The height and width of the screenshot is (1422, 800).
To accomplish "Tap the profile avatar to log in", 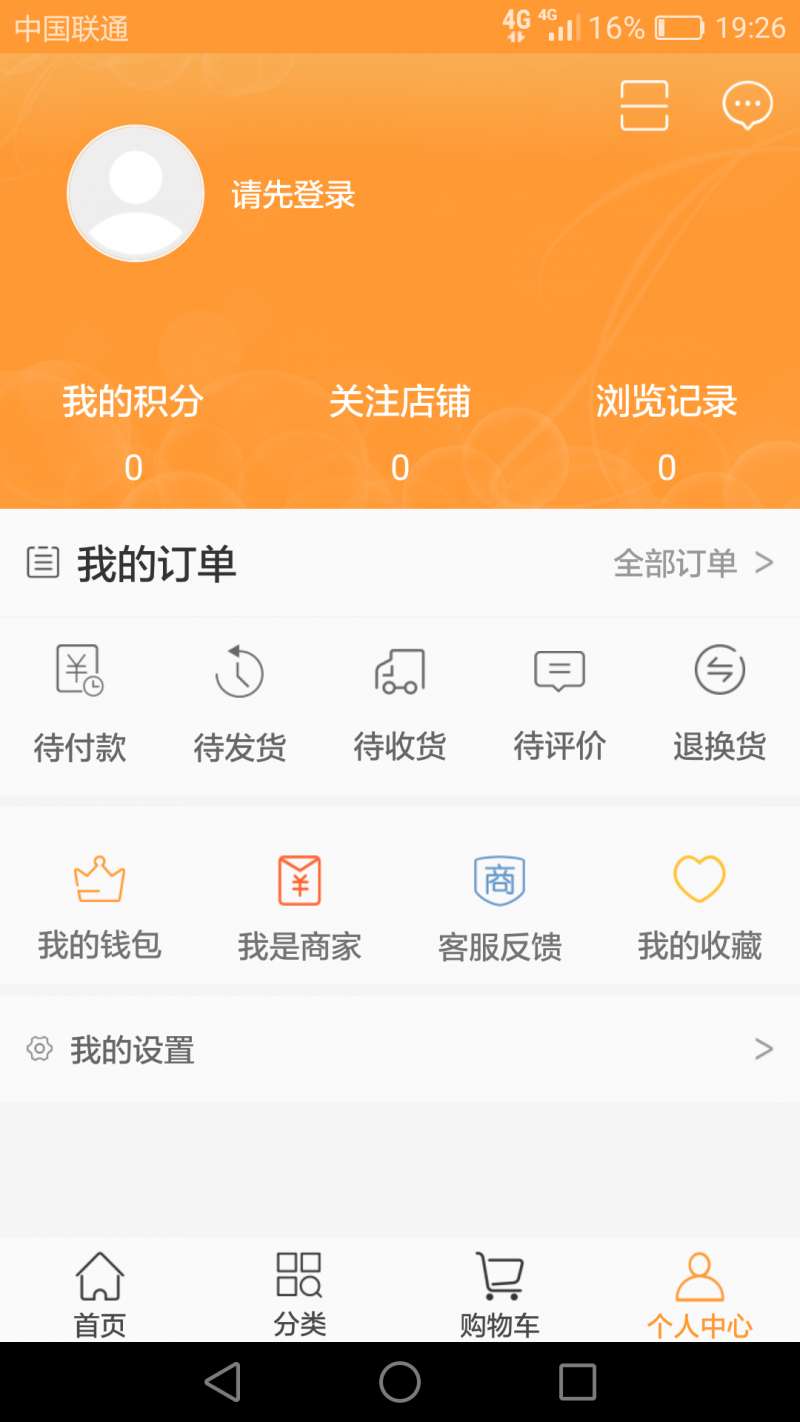I will click(x=135, y=193).
